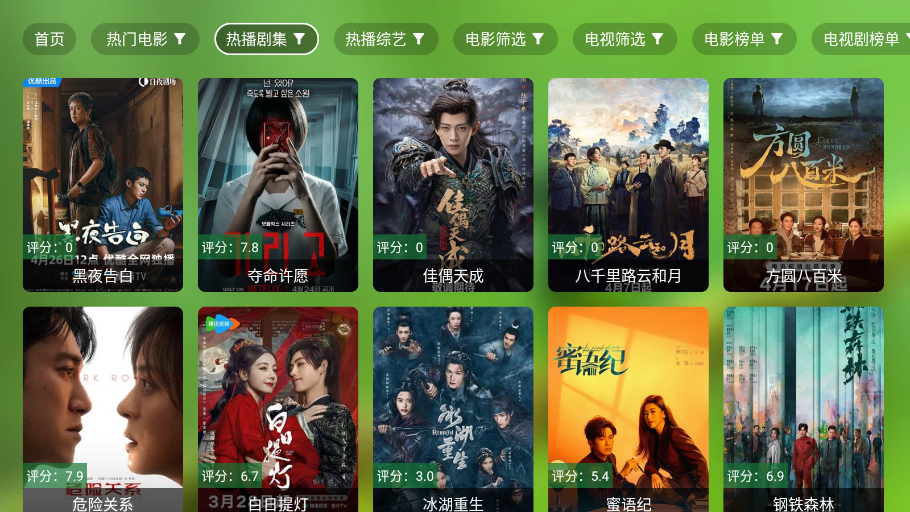Select the 方圆八百米 card

803,185
